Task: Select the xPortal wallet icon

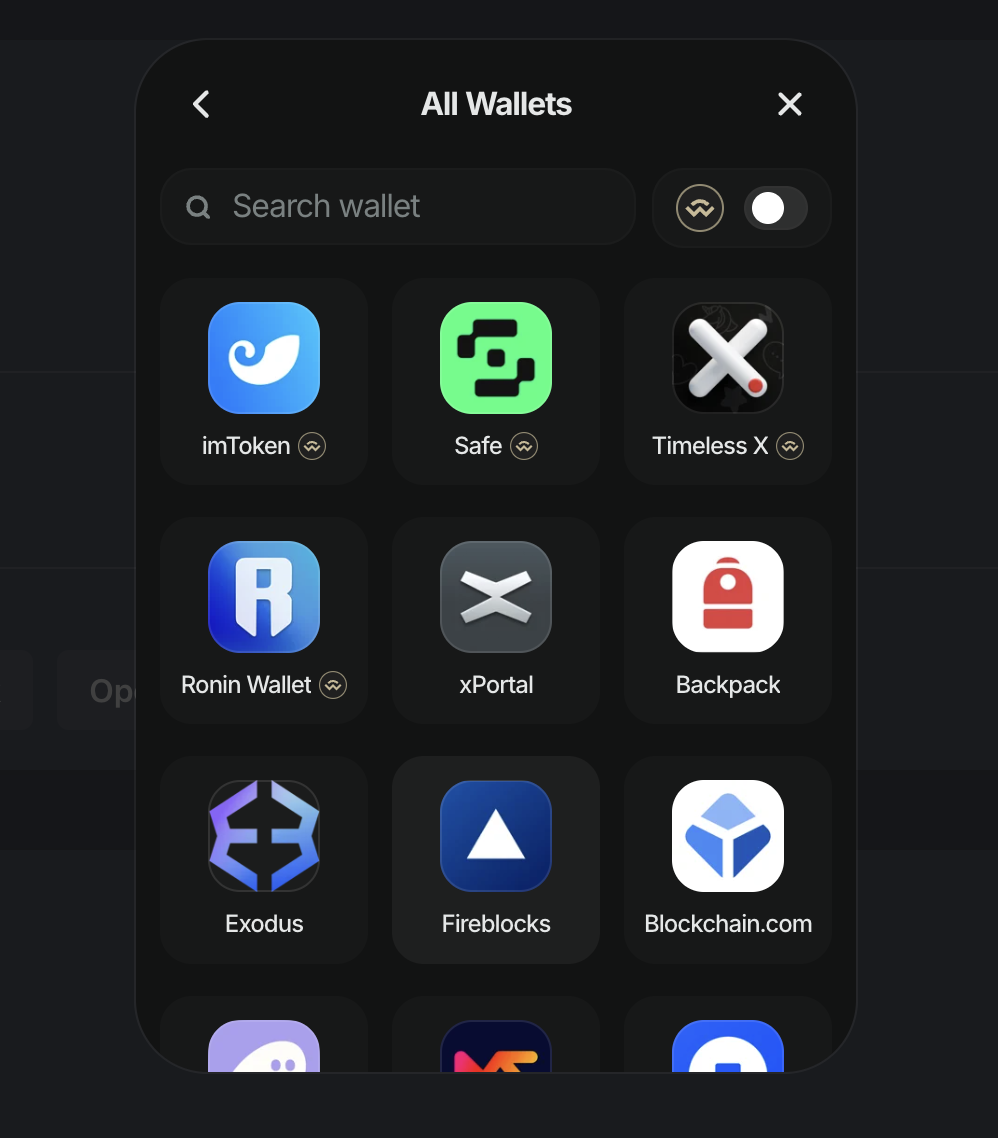Action: pos(495,597)
